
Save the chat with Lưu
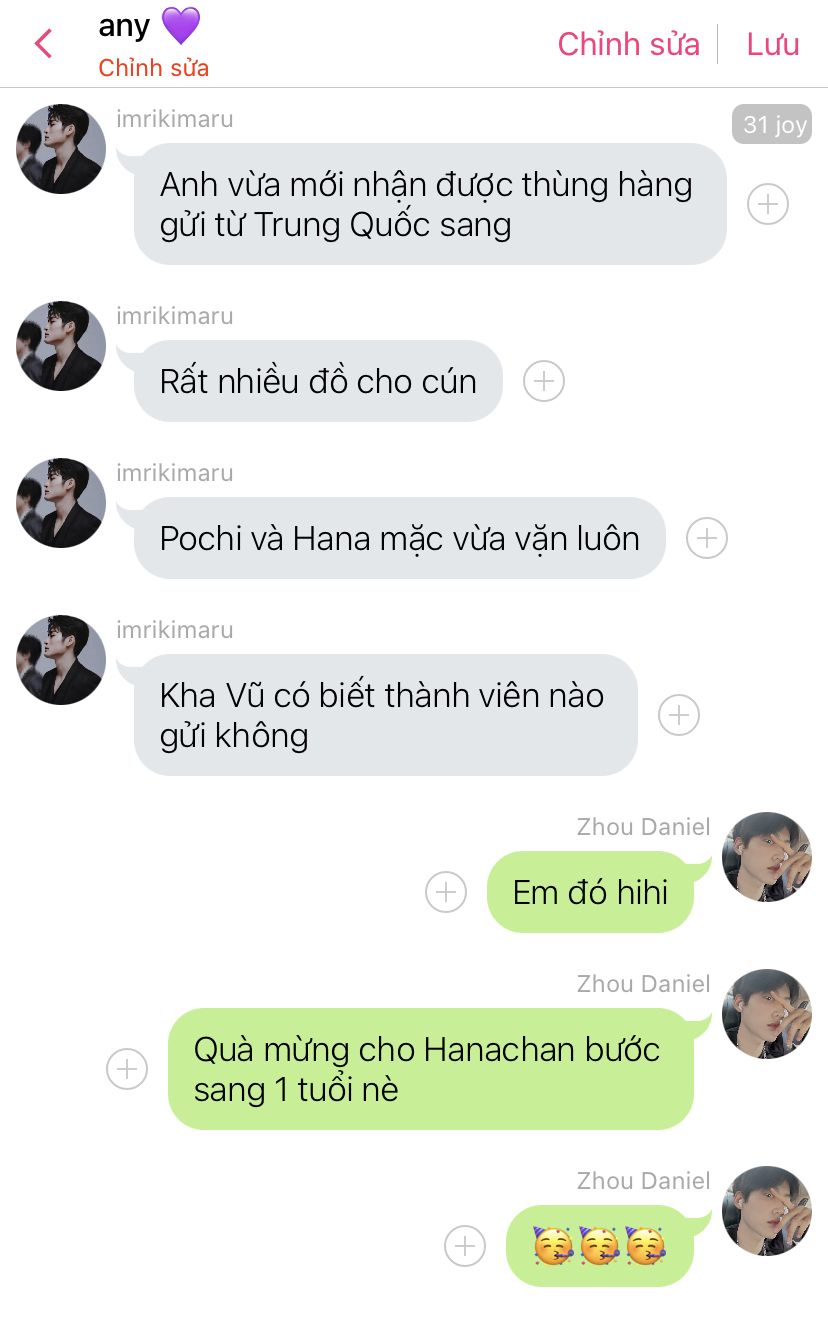(772, 44)
